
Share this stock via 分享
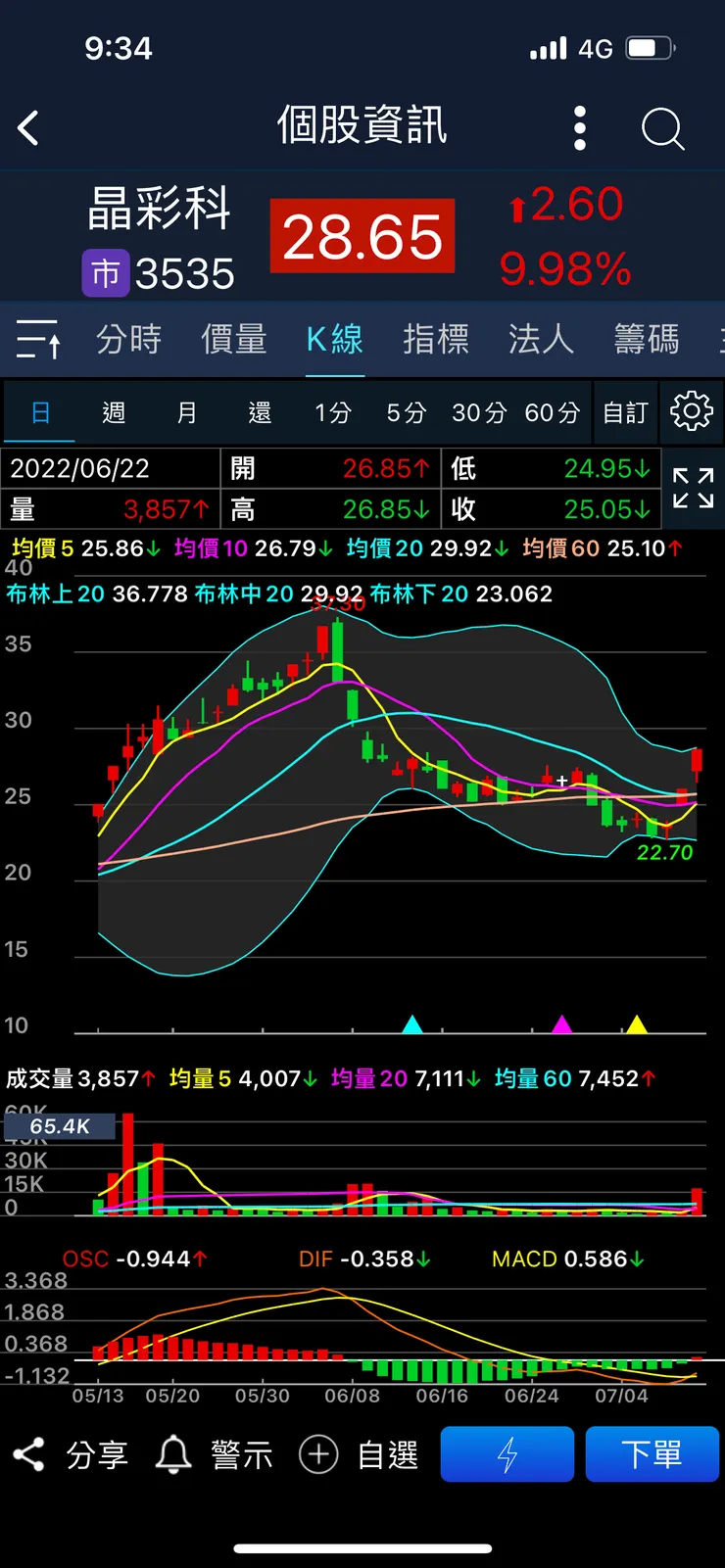pos(71,1454)
